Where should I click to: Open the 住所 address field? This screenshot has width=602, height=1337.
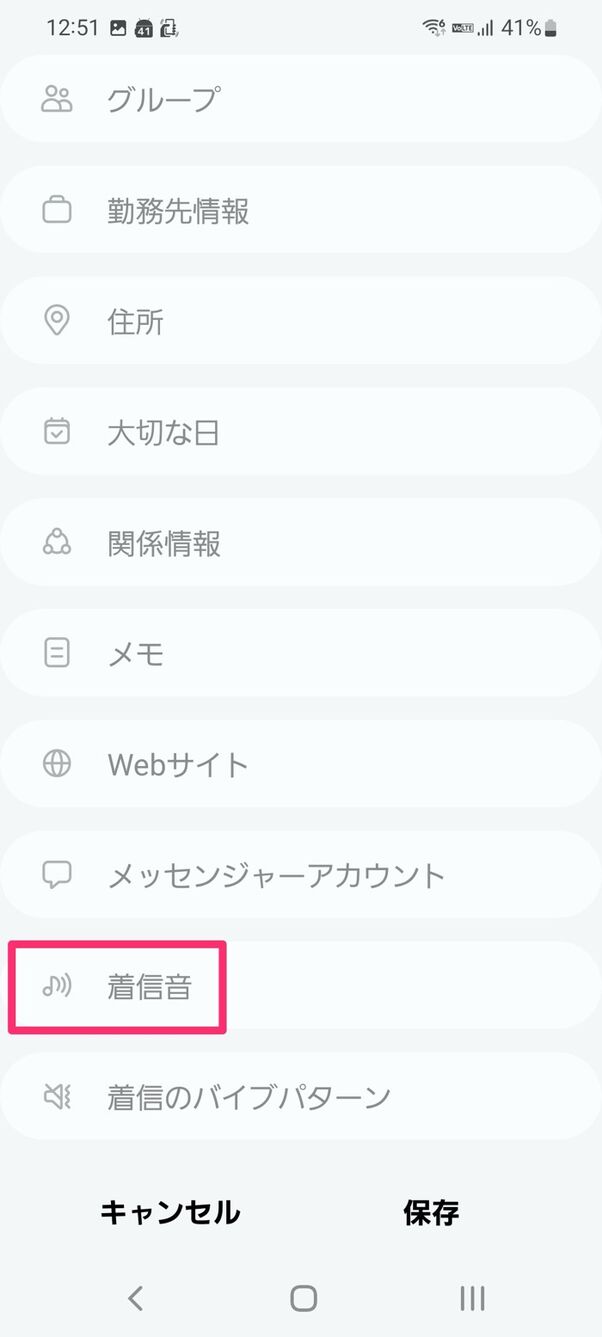[x=300, y=322]
